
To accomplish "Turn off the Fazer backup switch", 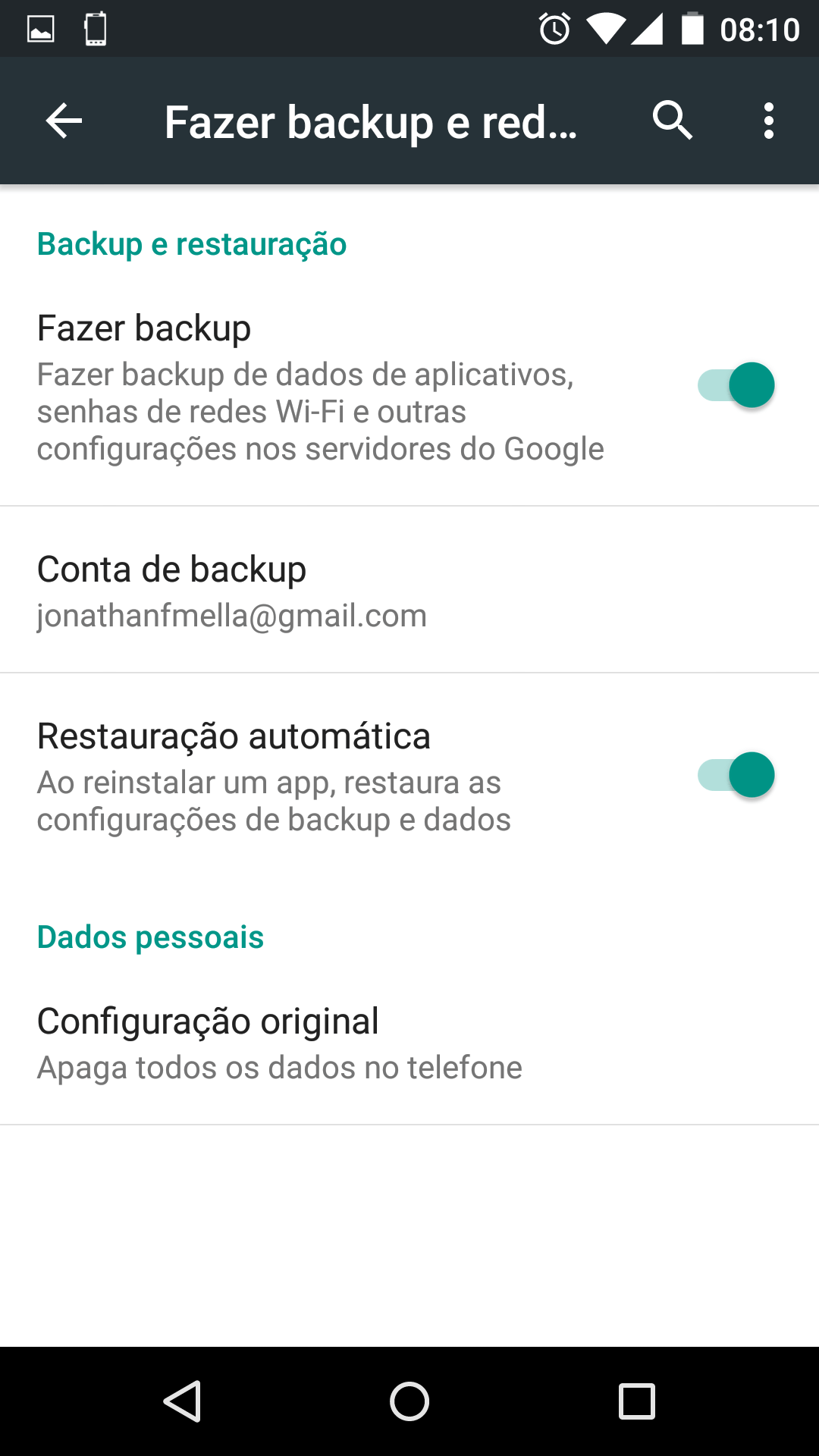I will 736,385.
